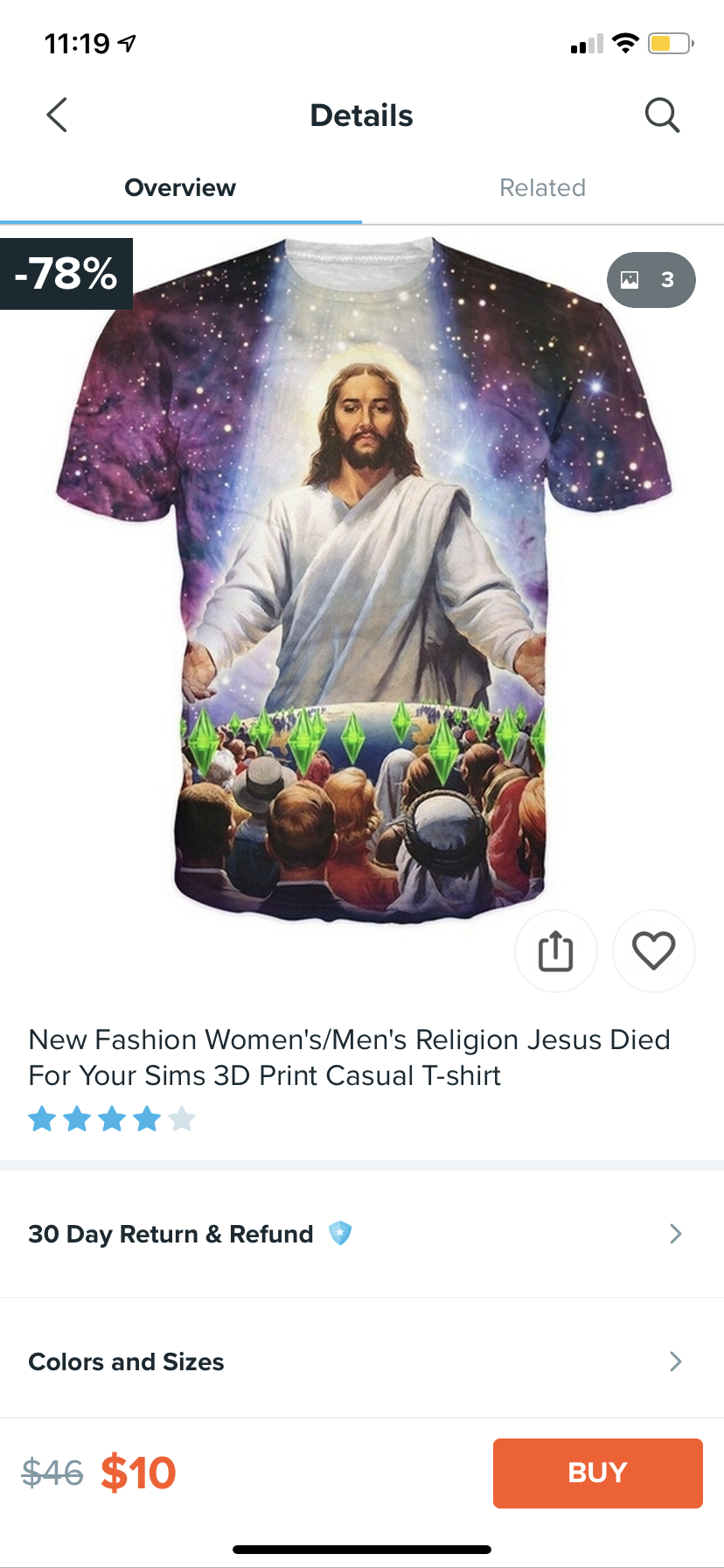
Task: Open 30 Day Return & Refund details
Action: [362, 1234]
